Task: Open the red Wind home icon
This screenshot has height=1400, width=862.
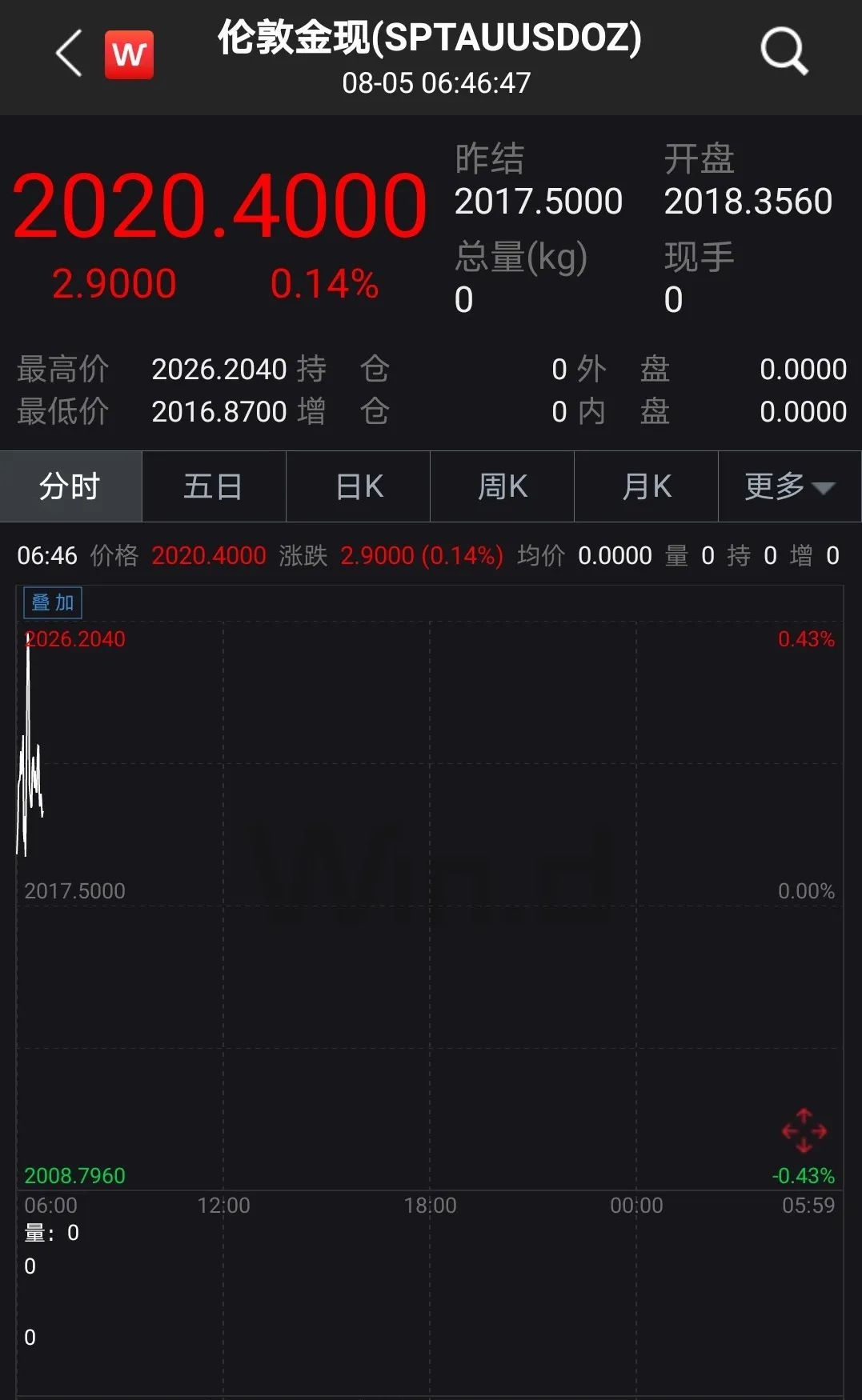Action: [x=129, y=55]
